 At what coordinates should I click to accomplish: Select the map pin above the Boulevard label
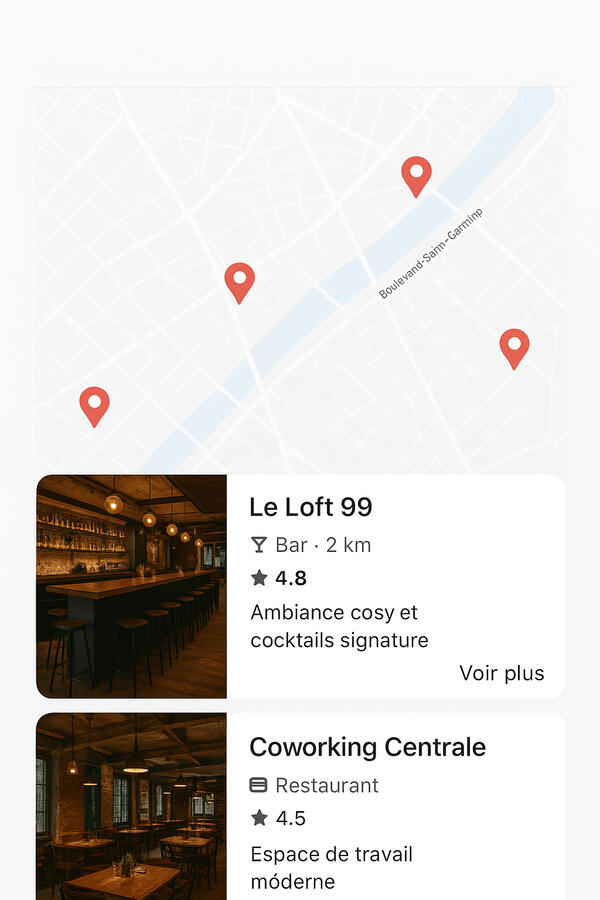[416, 175]
